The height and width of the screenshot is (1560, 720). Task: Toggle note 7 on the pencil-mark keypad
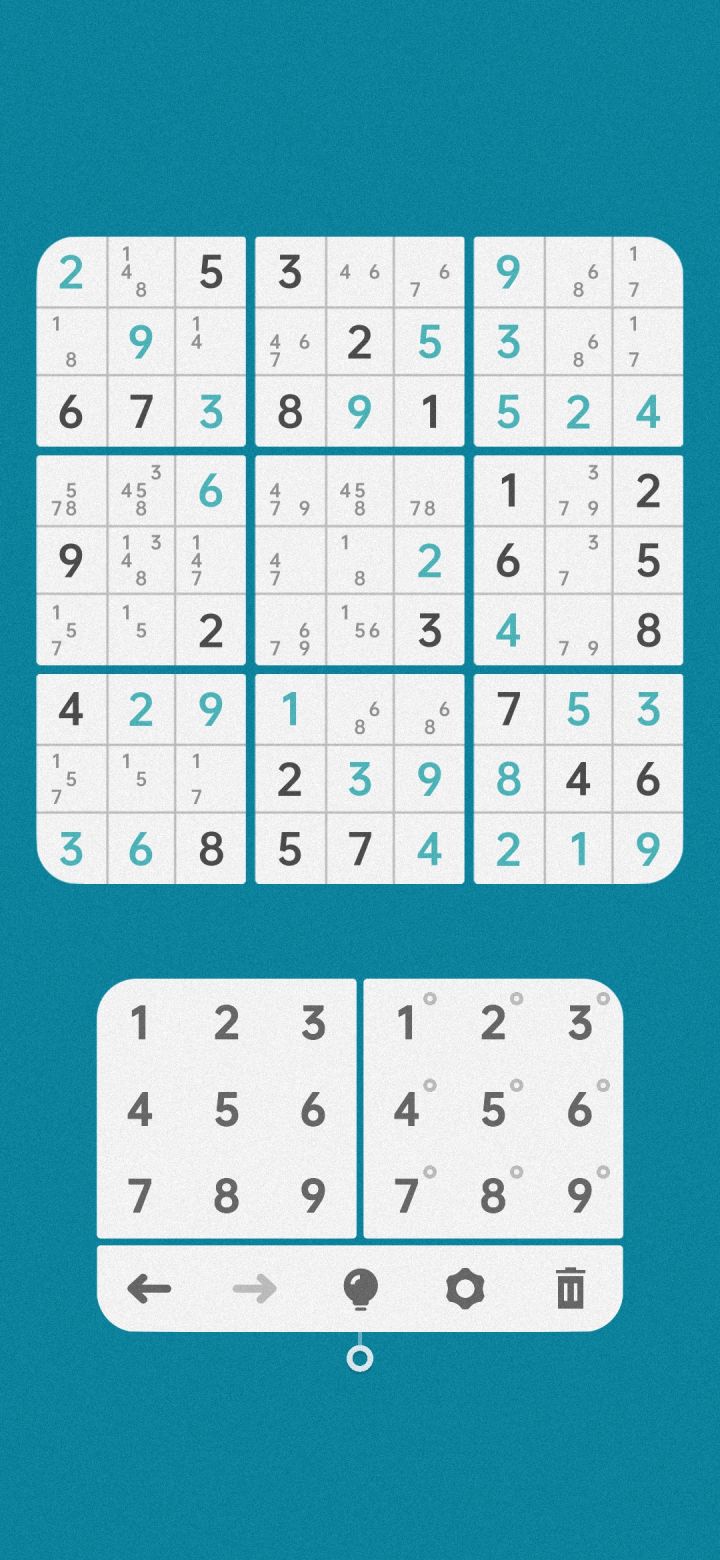(x=407, y=1193)
